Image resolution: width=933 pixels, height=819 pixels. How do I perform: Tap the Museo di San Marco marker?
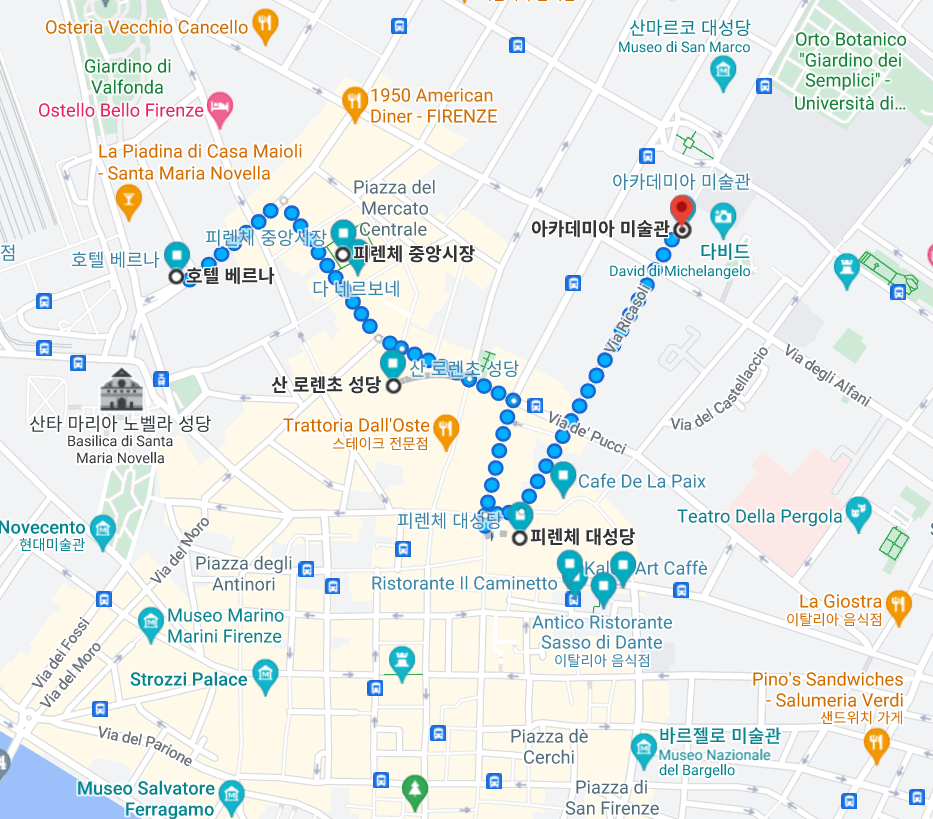click(x=723, y=70)
